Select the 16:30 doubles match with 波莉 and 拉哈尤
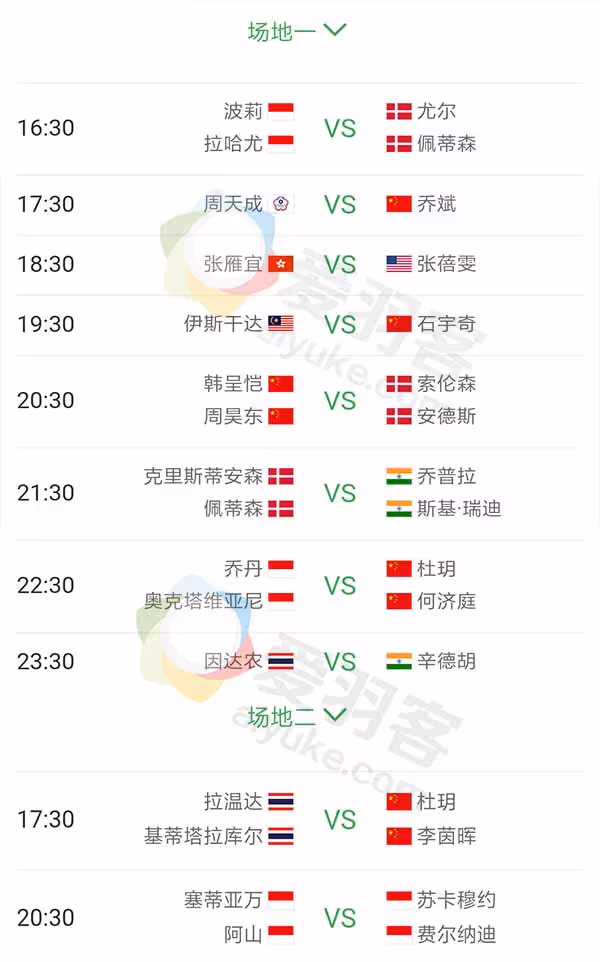Image resolution: width=600 pixels, height=962 pixels. pos(300,128)
